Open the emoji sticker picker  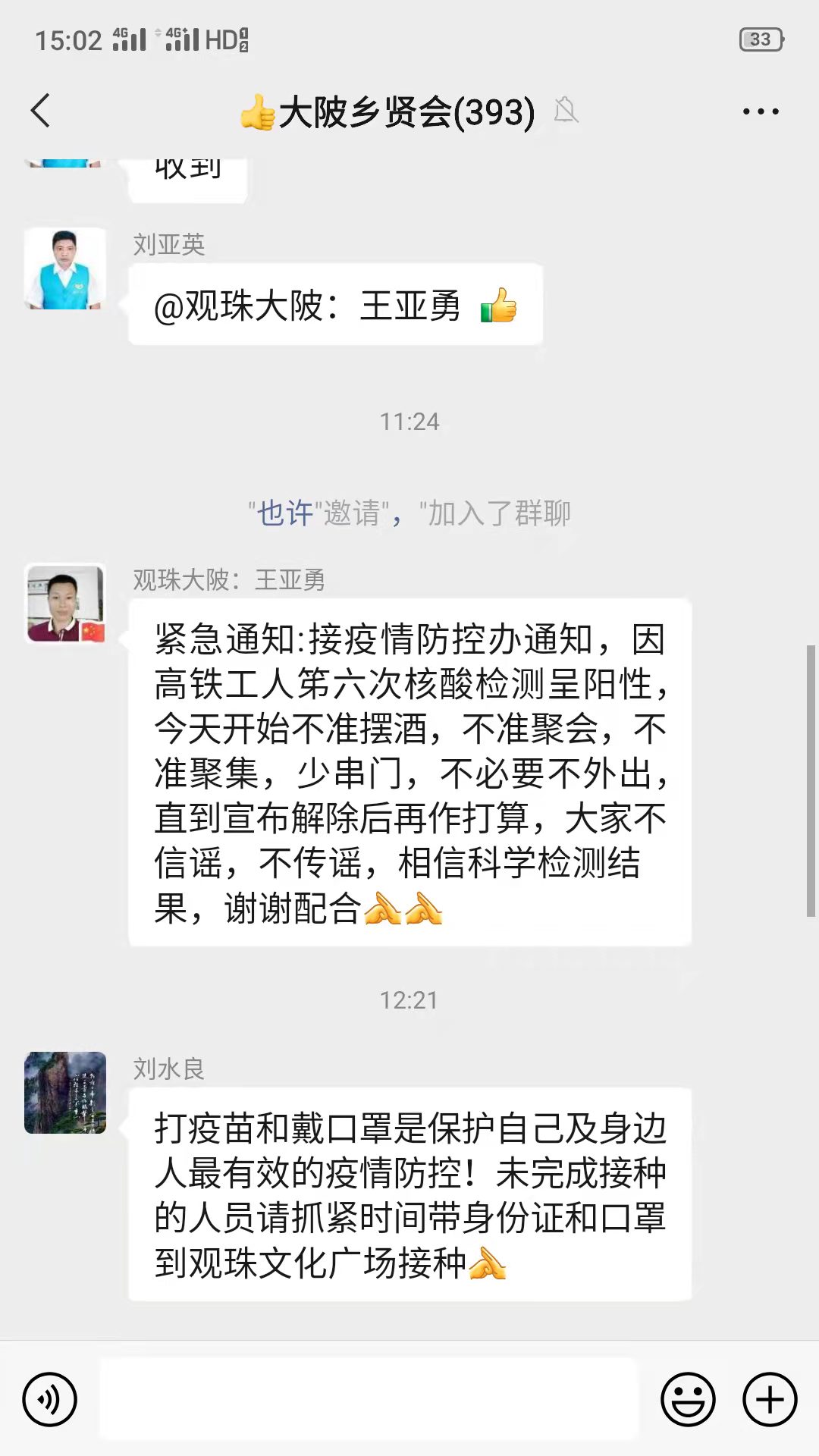point(688,1399)
